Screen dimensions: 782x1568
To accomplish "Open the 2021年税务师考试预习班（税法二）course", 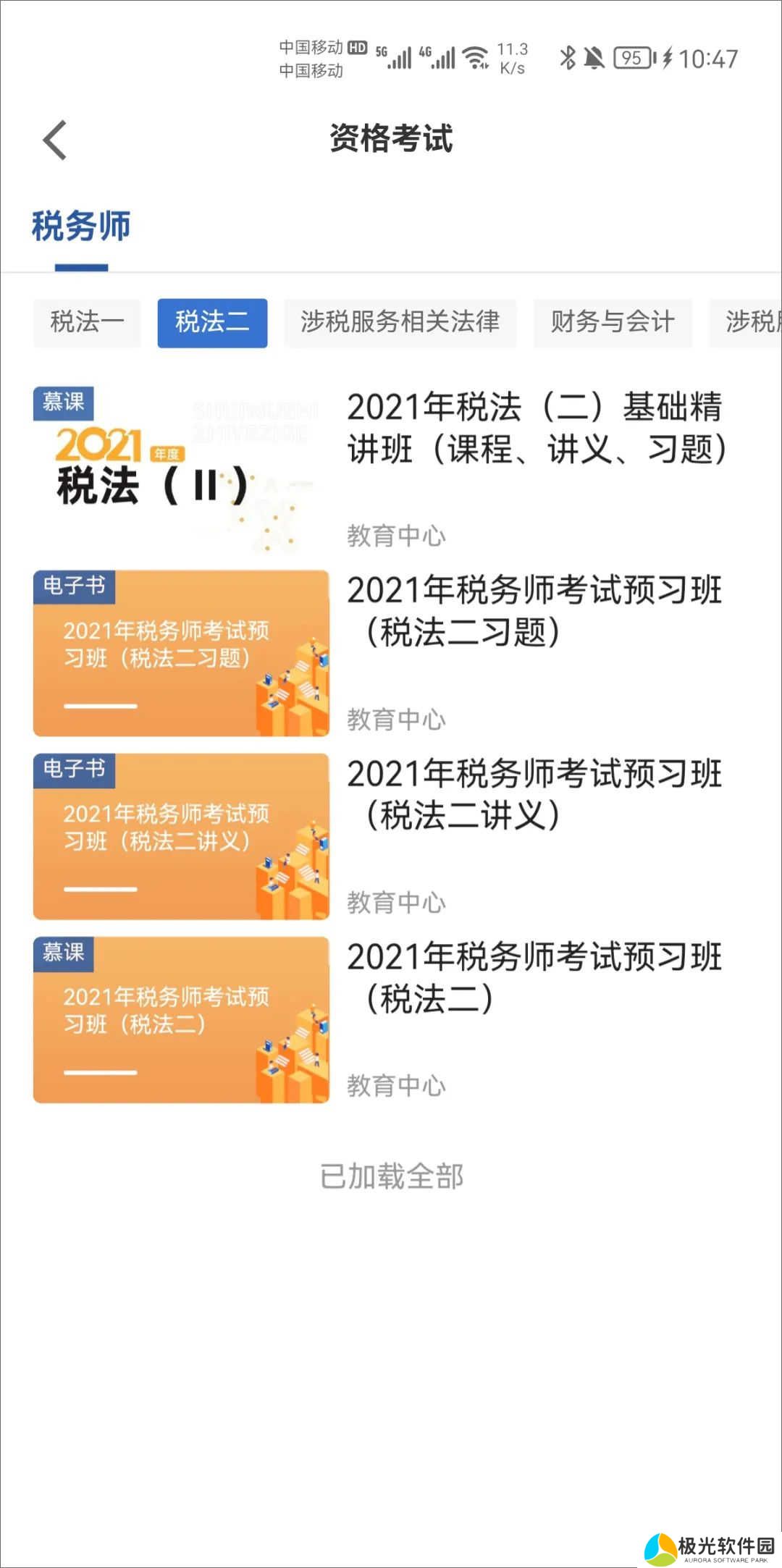I will click(x=536, y=978).
